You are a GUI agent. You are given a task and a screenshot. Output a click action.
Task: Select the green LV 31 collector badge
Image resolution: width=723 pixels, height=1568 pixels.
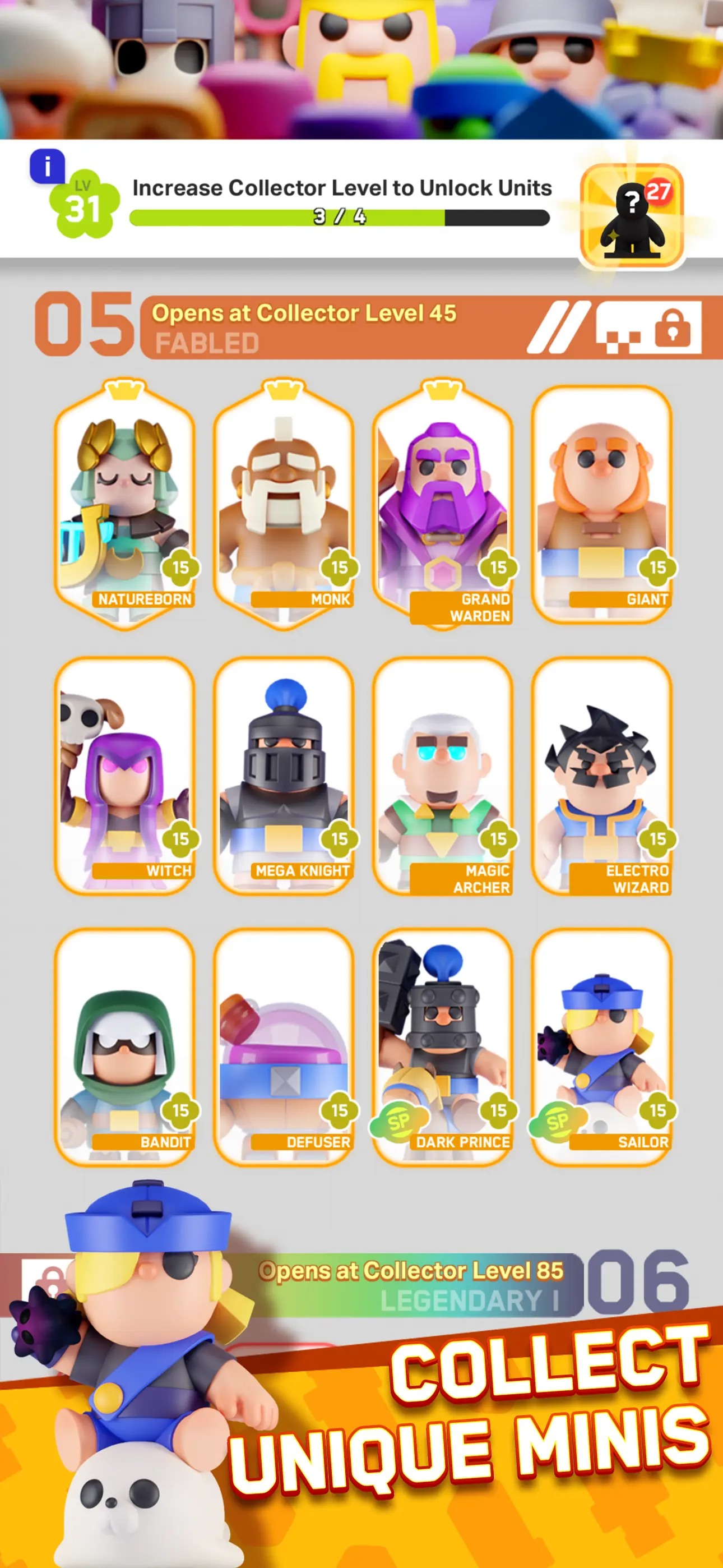coord(84,204)
